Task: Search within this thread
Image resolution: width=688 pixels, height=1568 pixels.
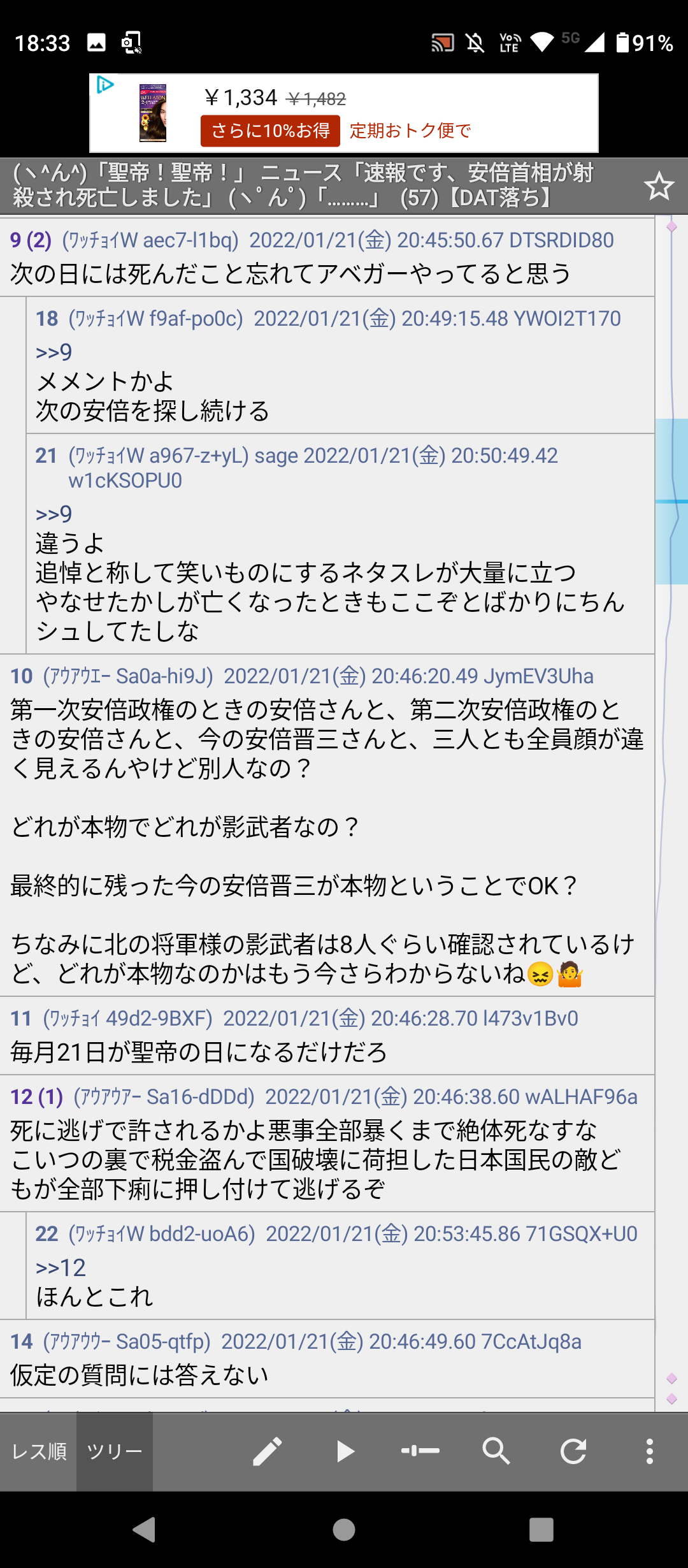Action: [x=496, y=1451]
